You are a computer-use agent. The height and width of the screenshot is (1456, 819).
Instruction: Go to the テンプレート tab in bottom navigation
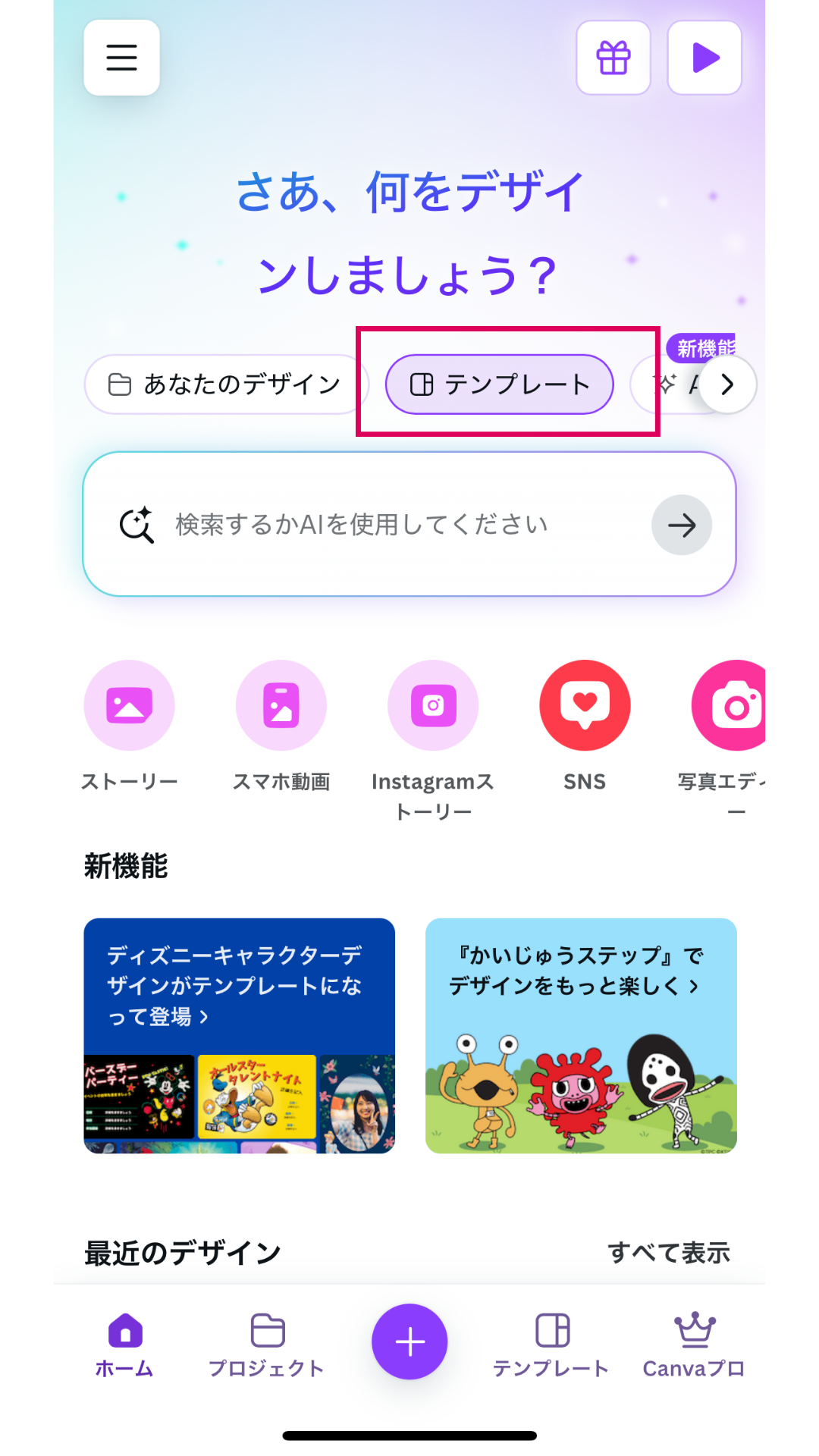pos(551,1345)
